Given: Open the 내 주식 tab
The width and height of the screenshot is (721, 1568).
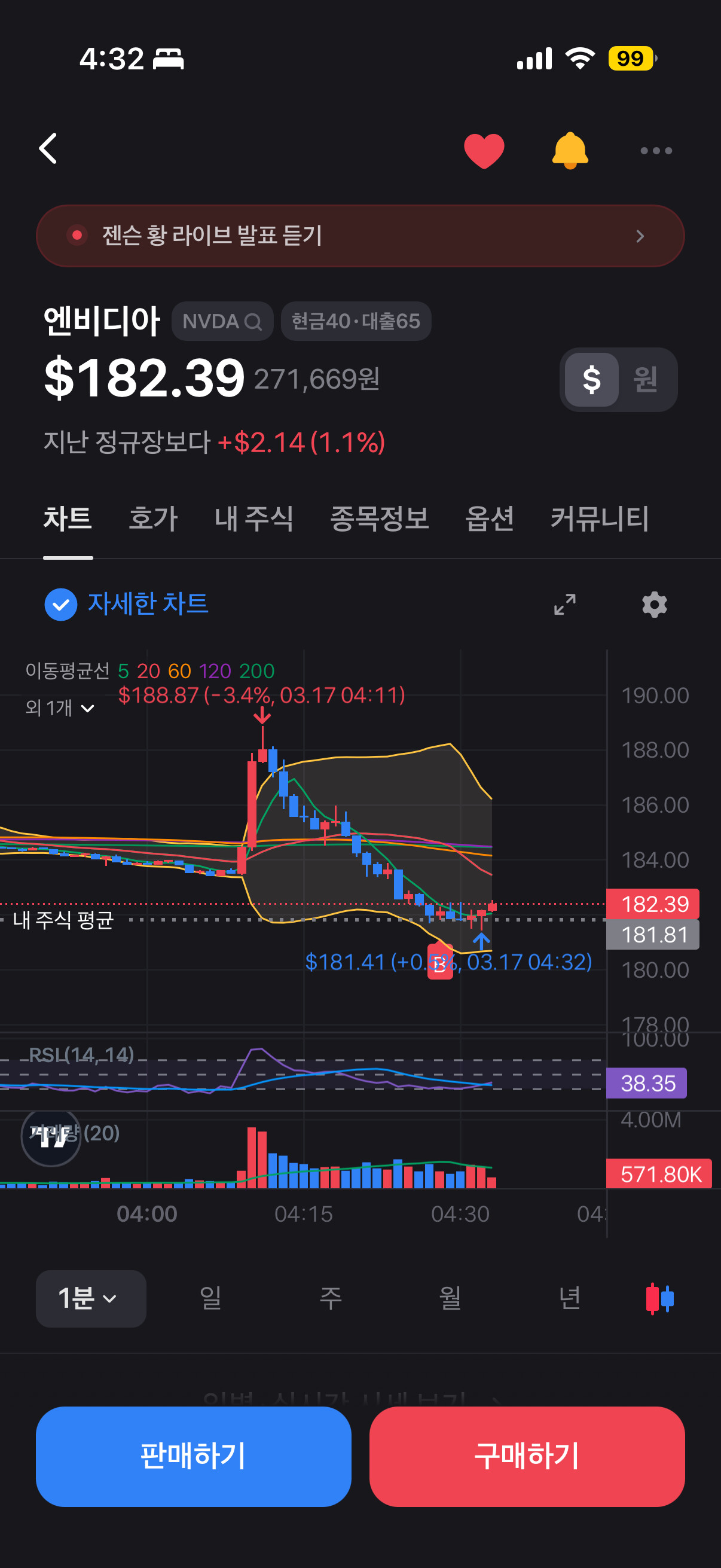Looking at the screenshot, I should pos(253,518).
